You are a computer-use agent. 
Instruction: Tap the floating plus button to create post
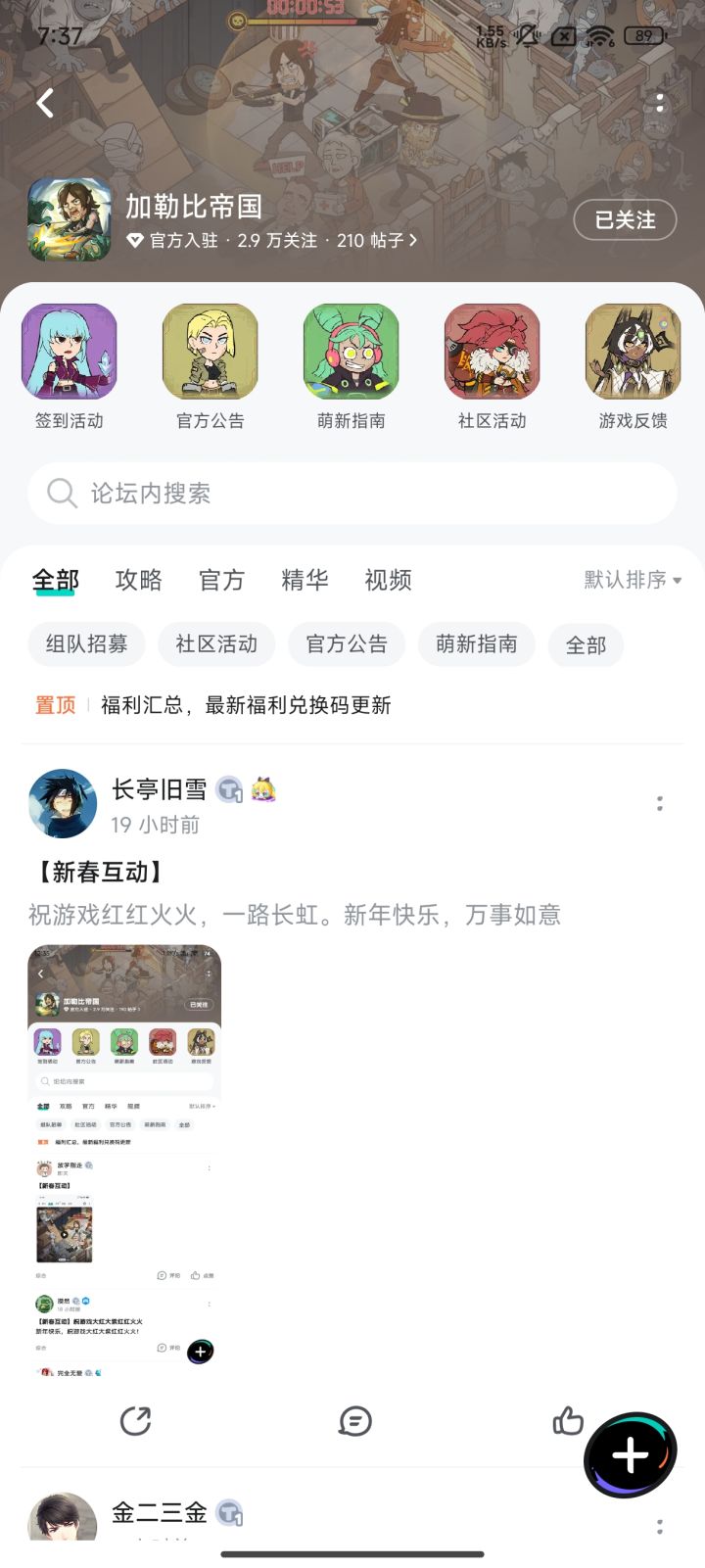point(632,1455)
